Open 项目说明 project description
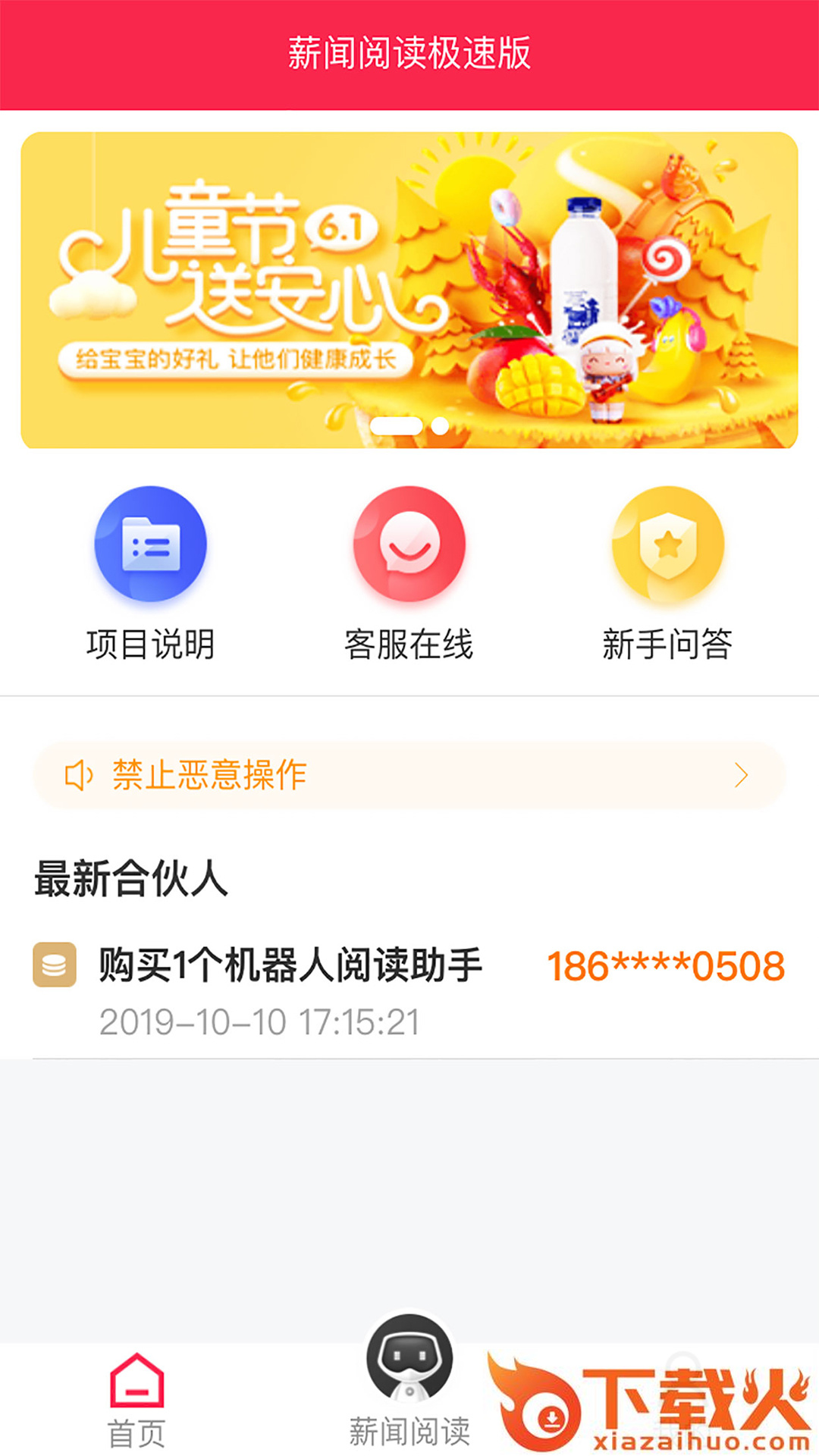This screenshot has width=819, height=1456. [x=150, y=573]
